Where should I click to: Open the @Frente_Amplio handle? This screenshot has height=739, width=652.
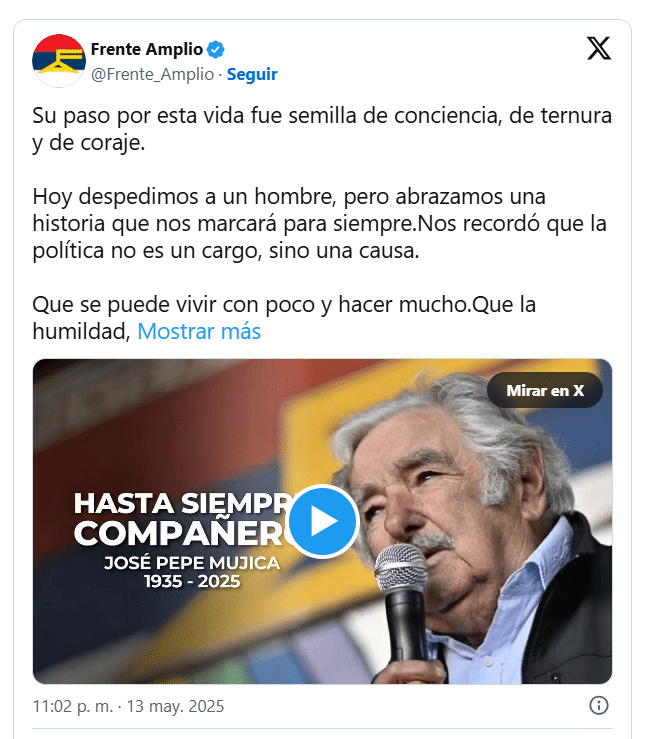[152, 74]
